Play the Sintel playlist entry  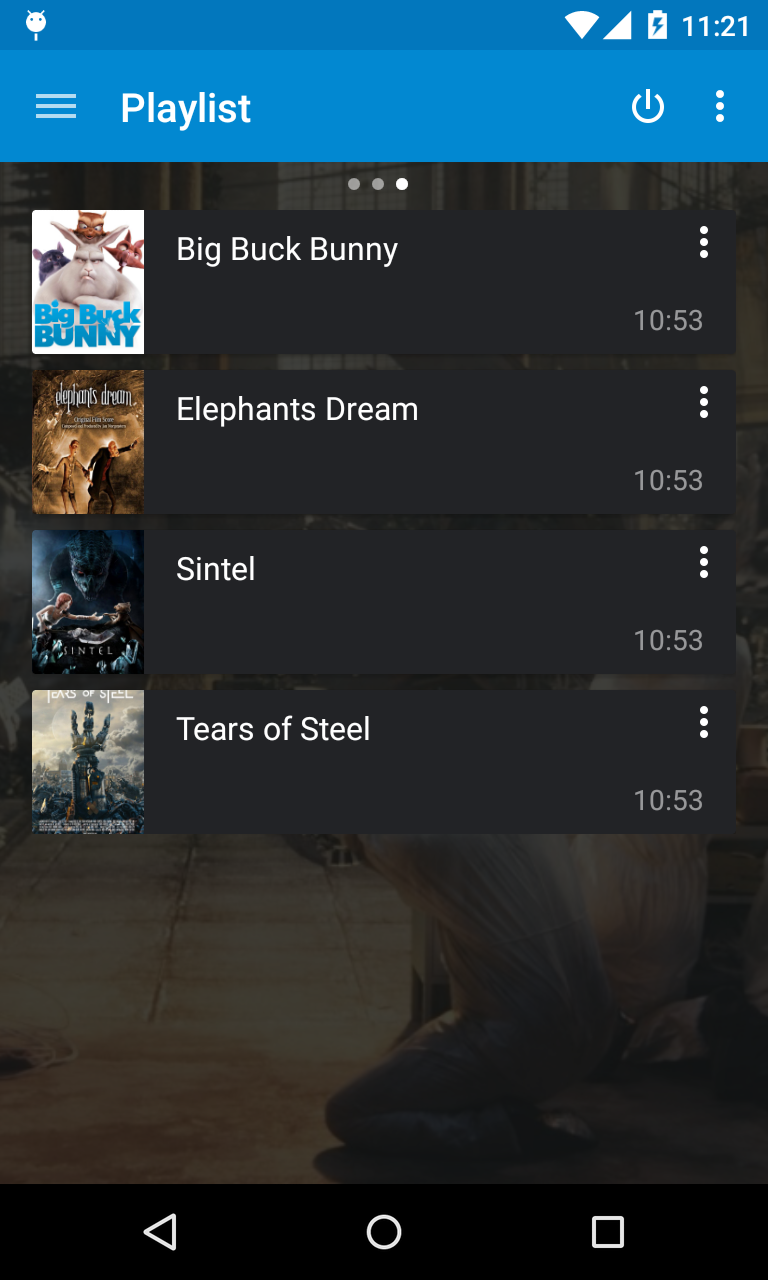coord(400,602)
